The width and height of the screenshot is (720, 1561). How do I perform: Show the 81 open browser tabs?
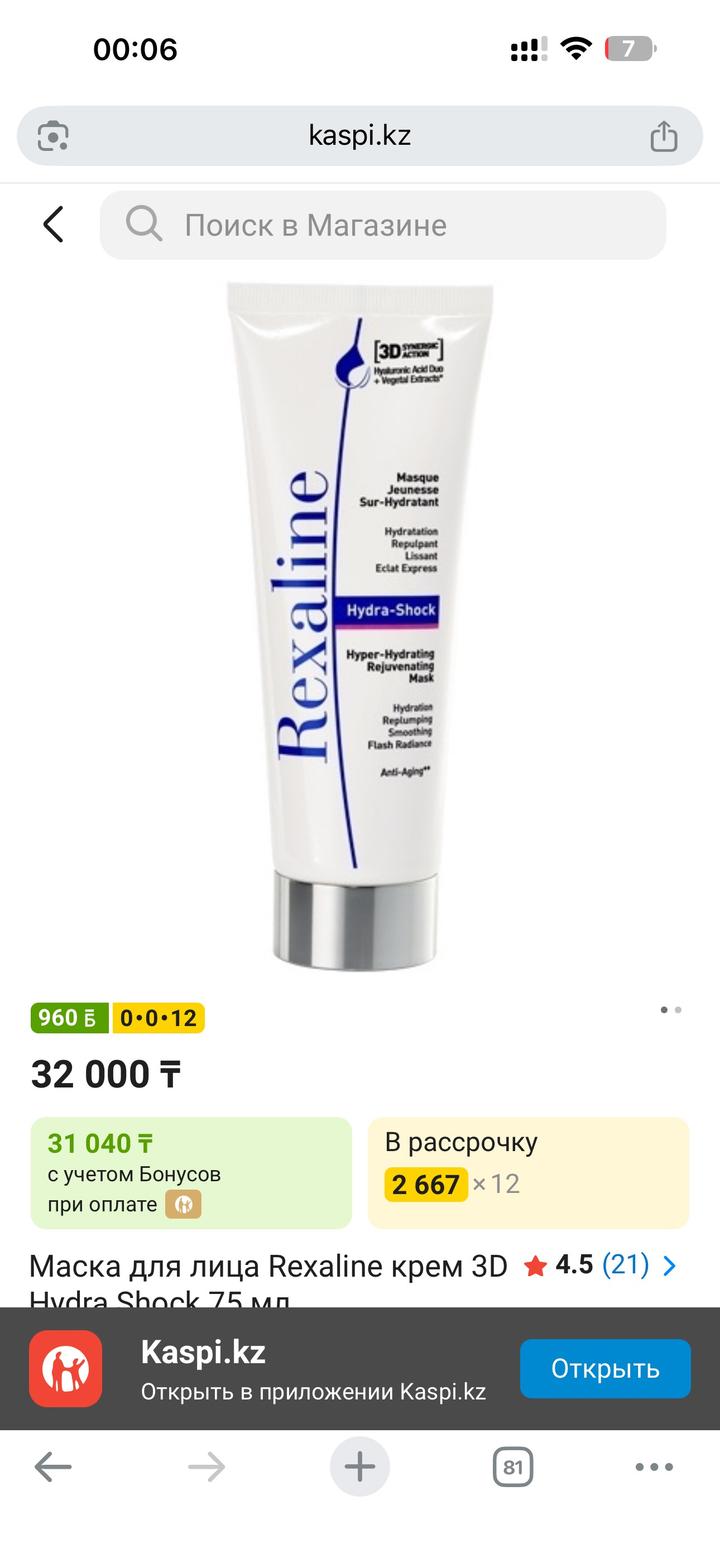(513, 1467)
